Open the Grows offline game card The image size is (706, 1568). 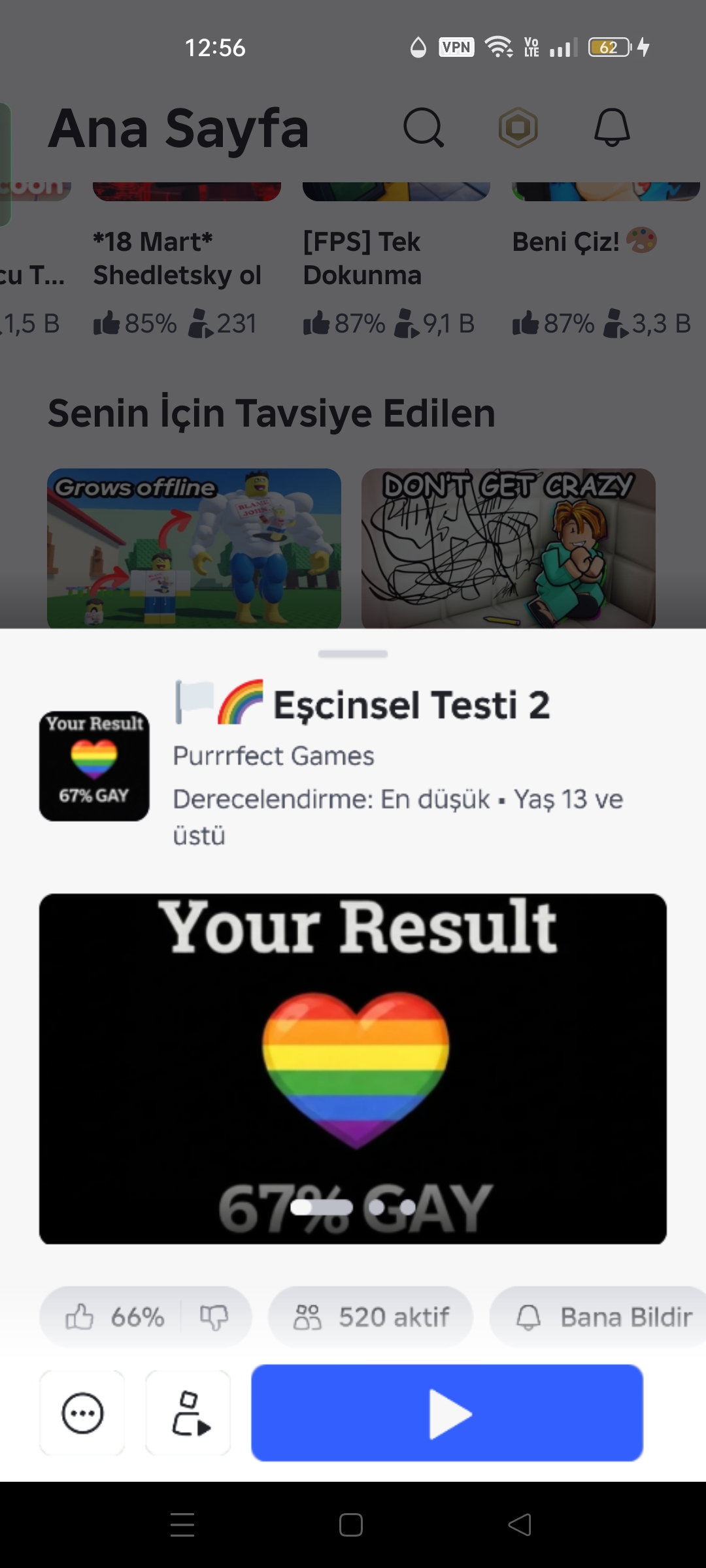coord(194,547)
